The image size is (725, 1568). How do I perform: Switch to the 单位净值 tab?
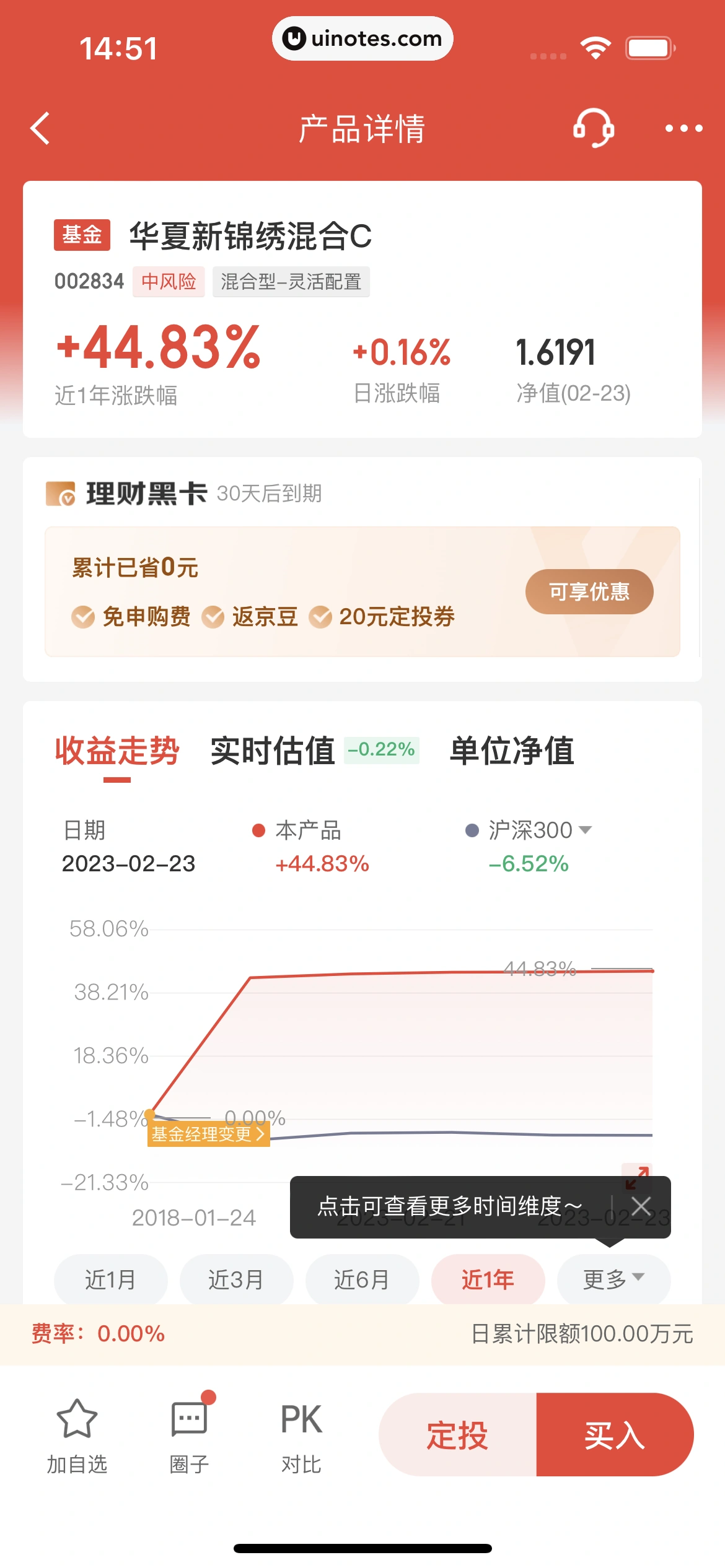pos(512,751)
